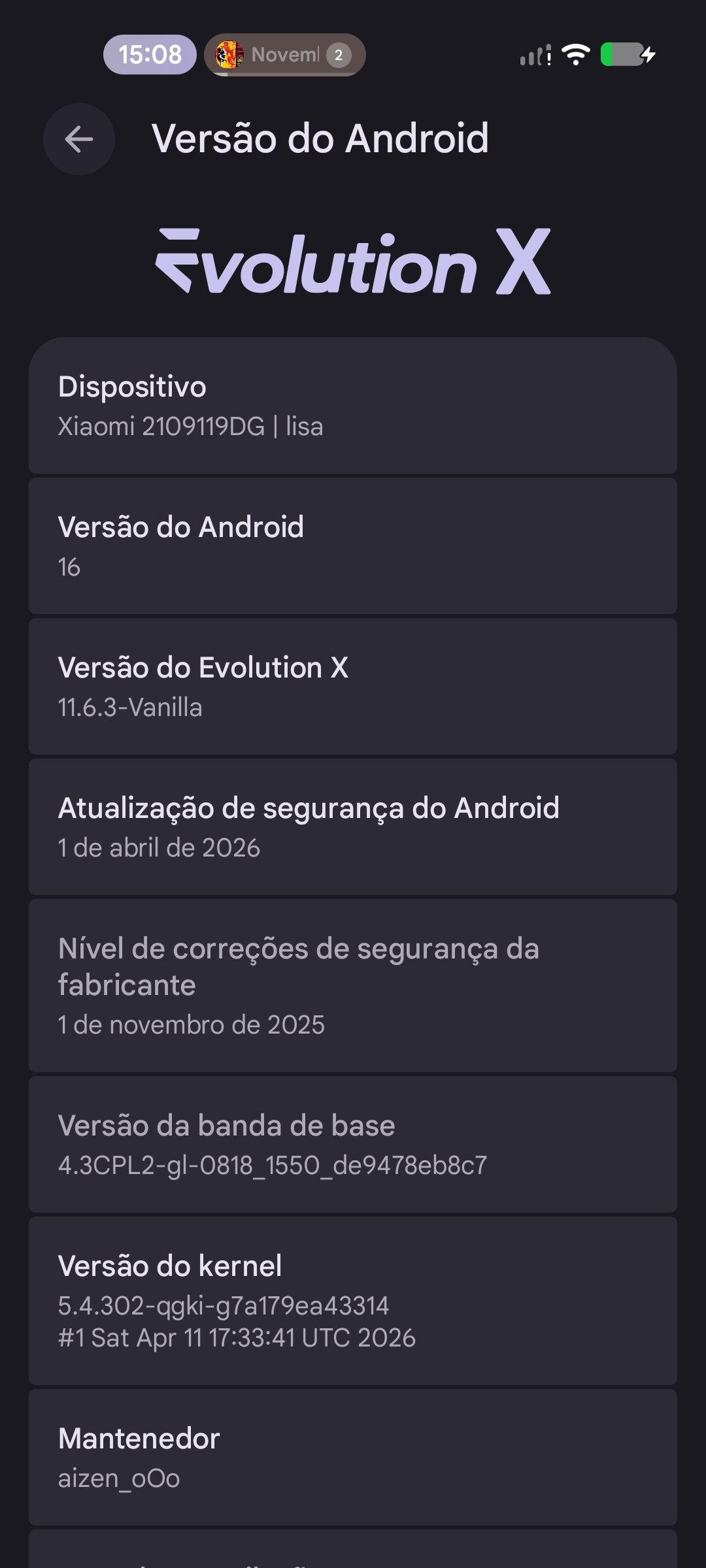The image size is (706, 1568).
Task: Open the Dispositivo row
Action: tap(353, 406)
